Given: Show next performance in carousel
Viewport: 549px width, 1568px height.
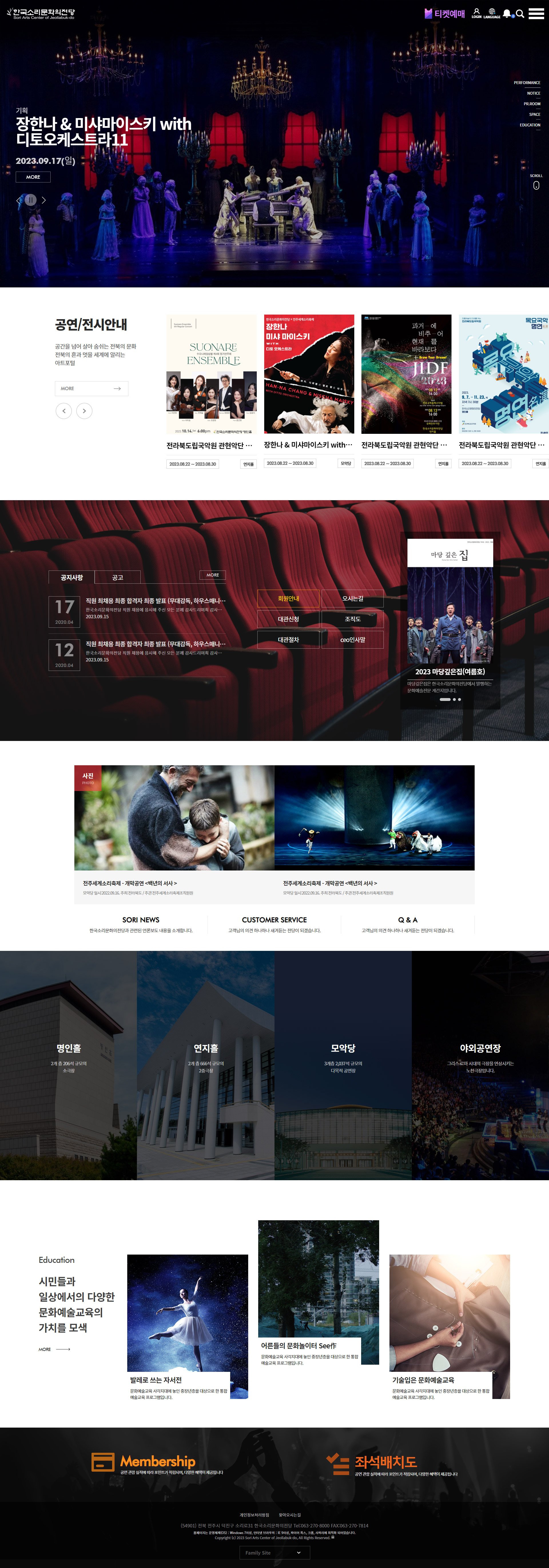Looking at the screenshot, I should [84, 411].
